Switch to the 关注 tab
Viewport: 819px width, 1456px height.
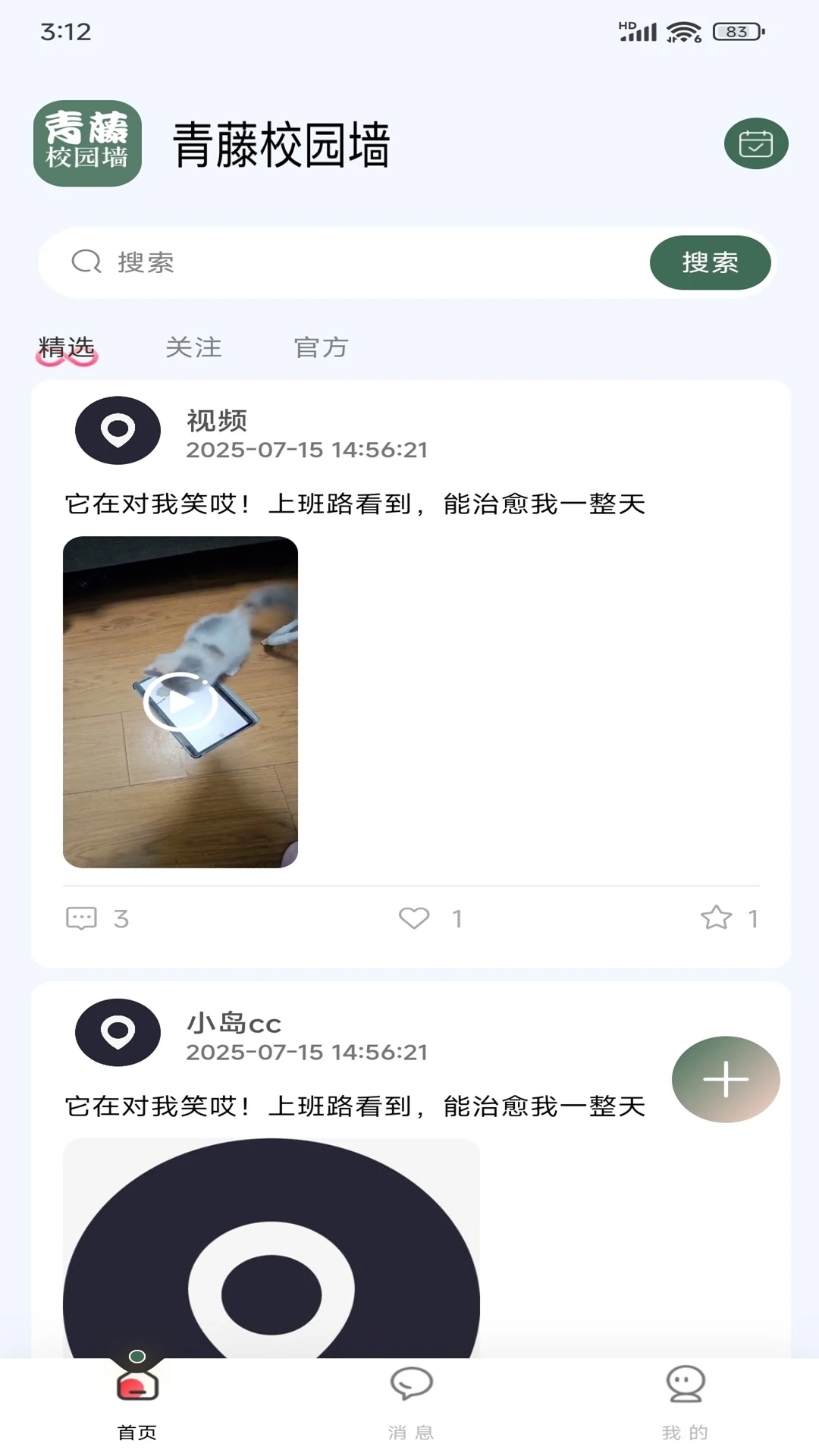[193, 347]
